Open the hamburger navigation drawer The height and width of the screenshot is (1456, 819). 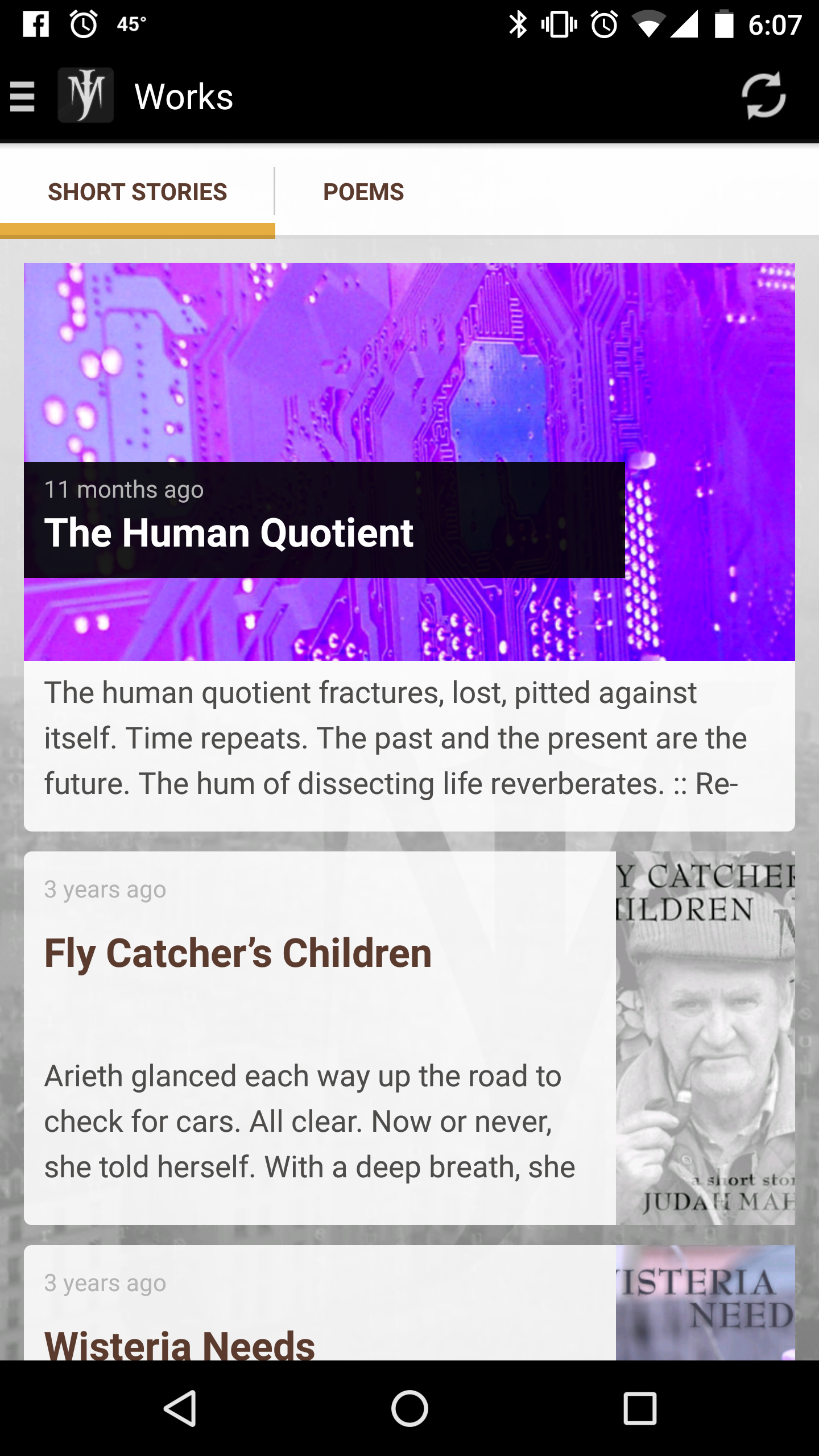[x=23, y=96]
